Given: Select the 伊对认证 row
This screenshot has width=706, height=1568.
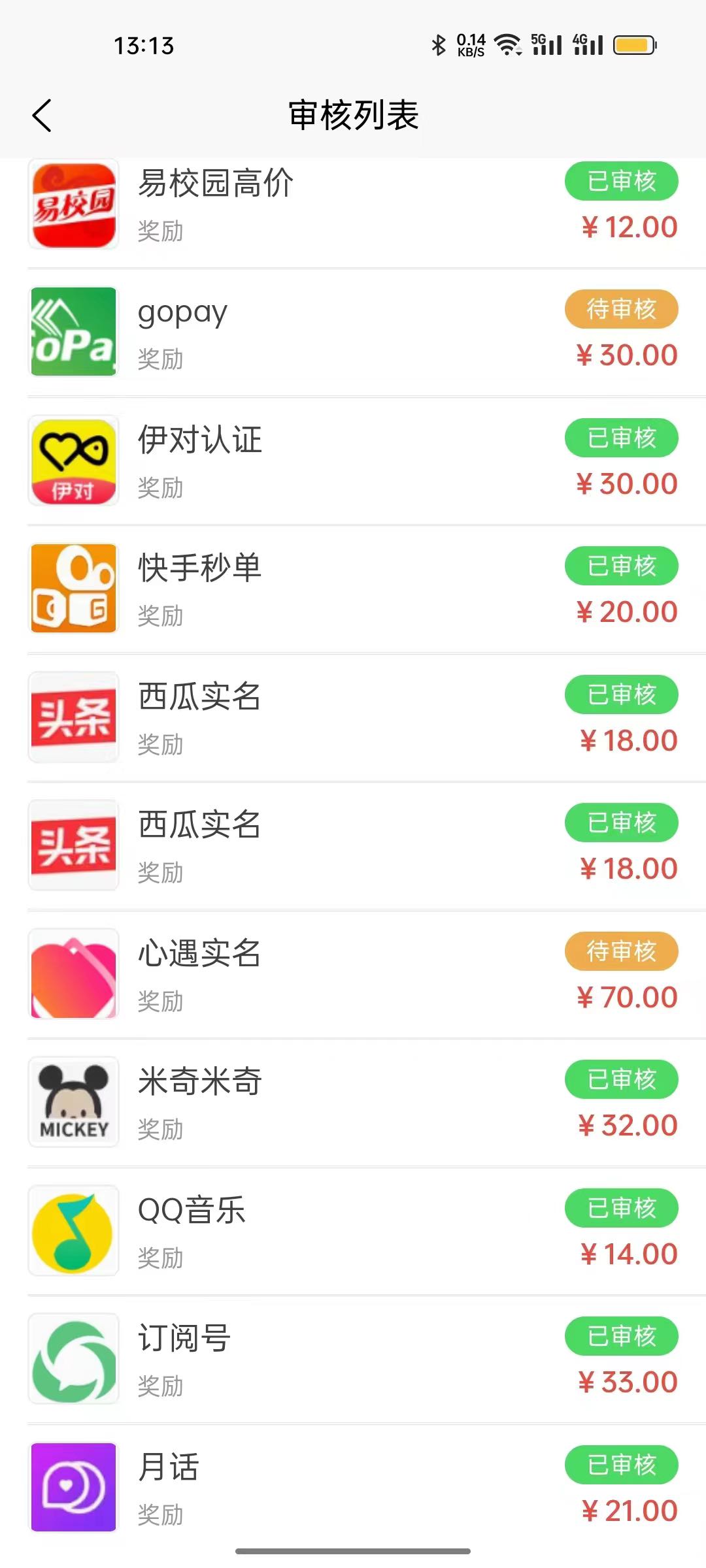Looking at the screenshot, I should [353, 461].
